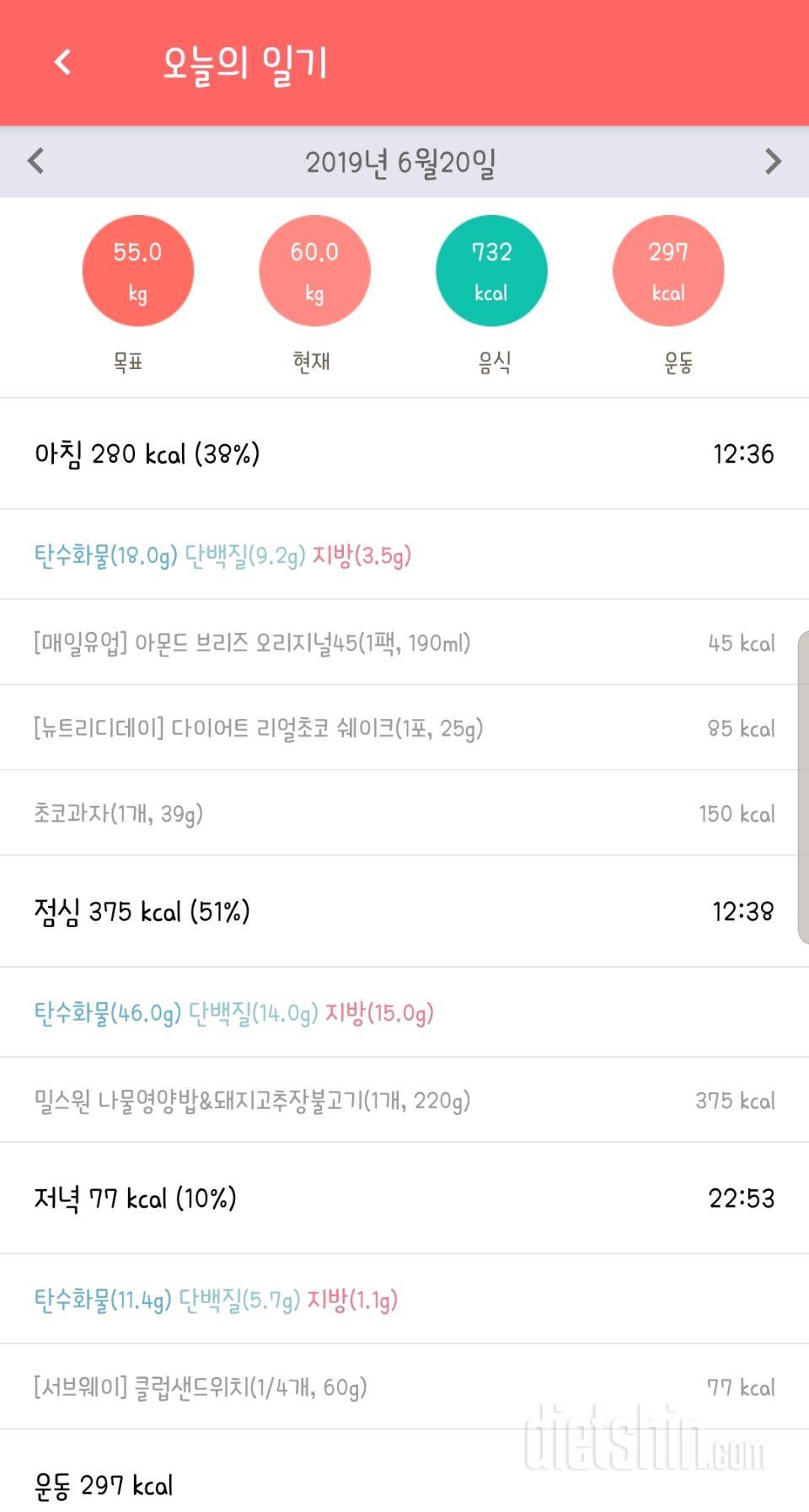Open the 732 kcal 음식 circle
This screenshot has width=809, height=1512.
[x=491, y=271]
